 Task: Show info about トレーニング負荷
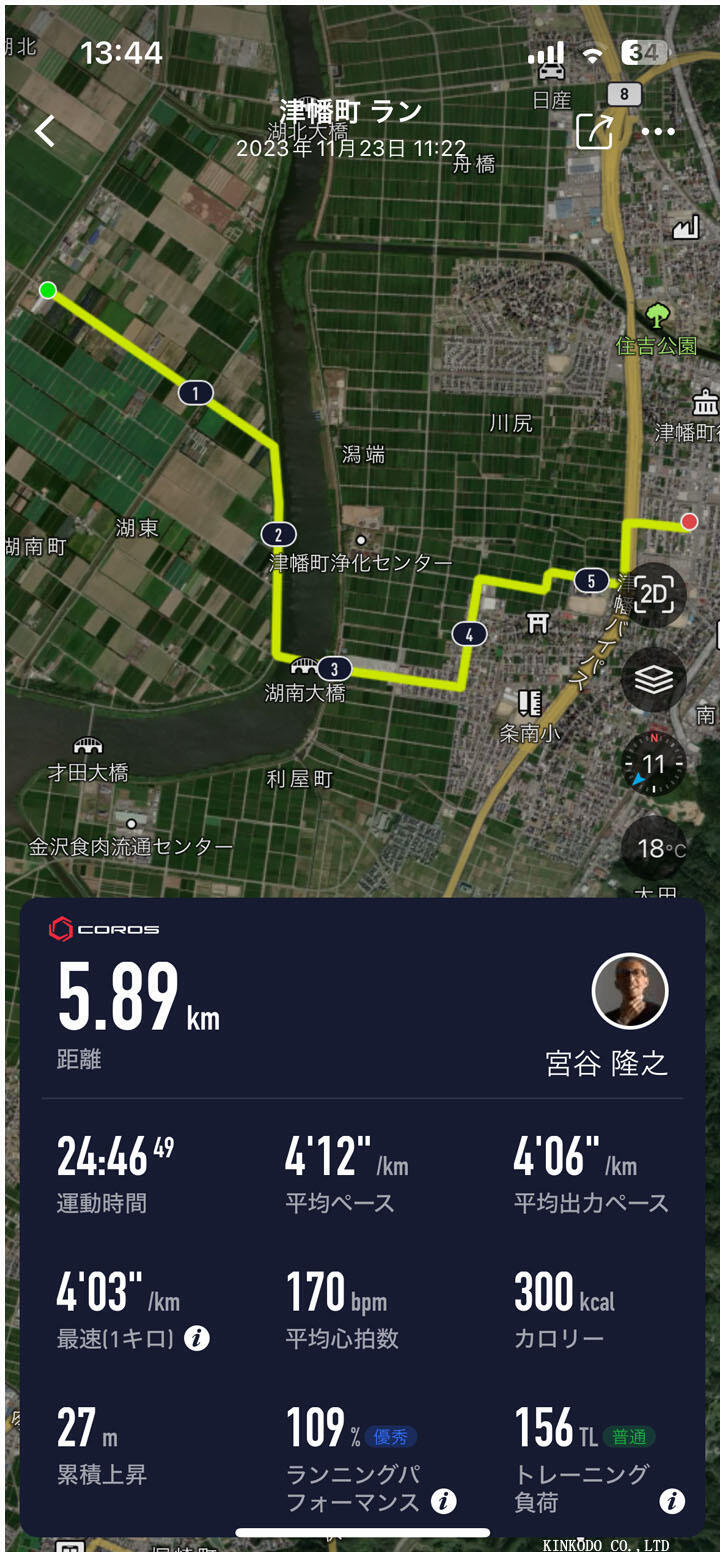672,1500
